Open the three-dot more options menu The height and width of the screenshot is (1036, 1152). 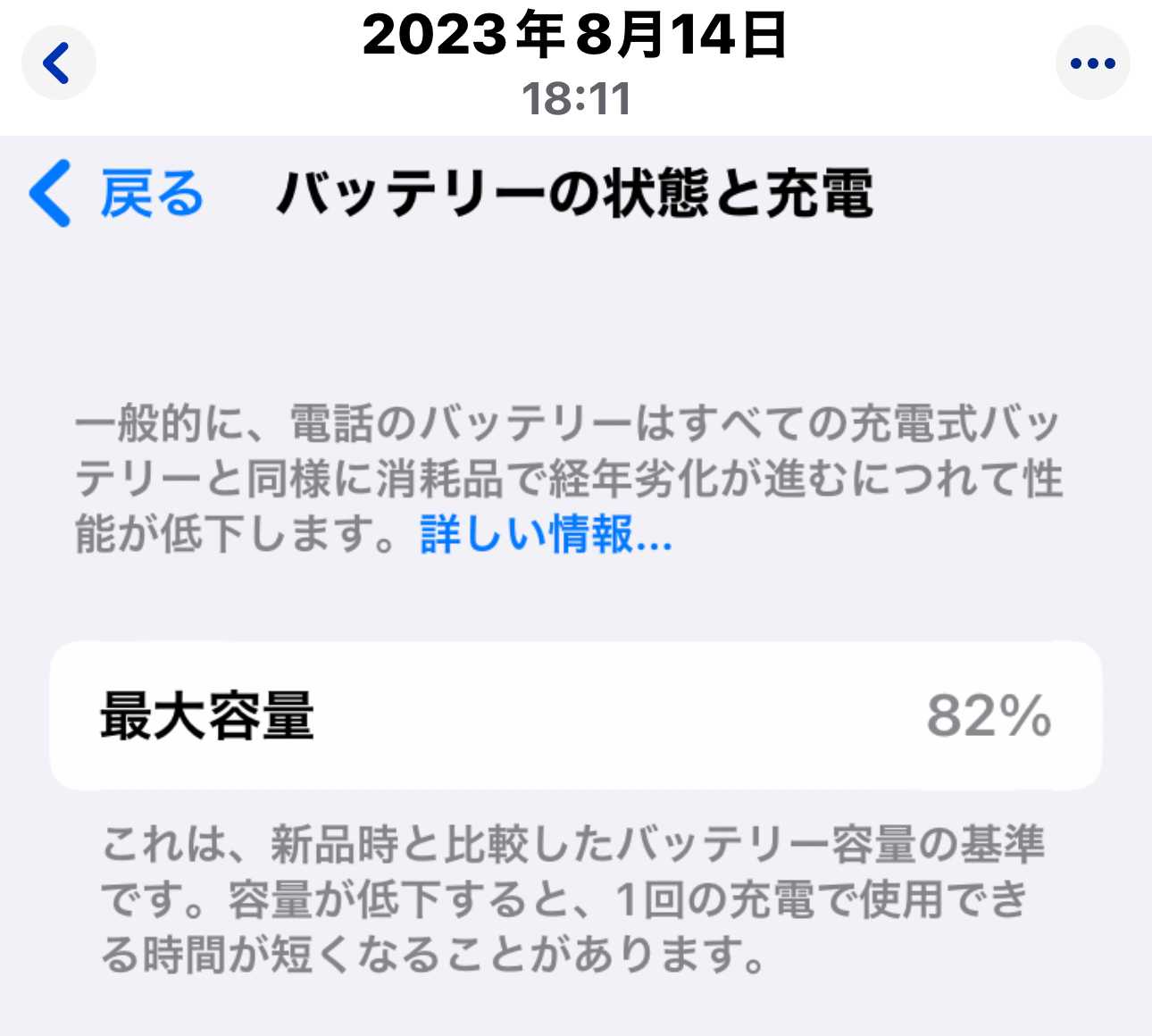click(1092, 63)
